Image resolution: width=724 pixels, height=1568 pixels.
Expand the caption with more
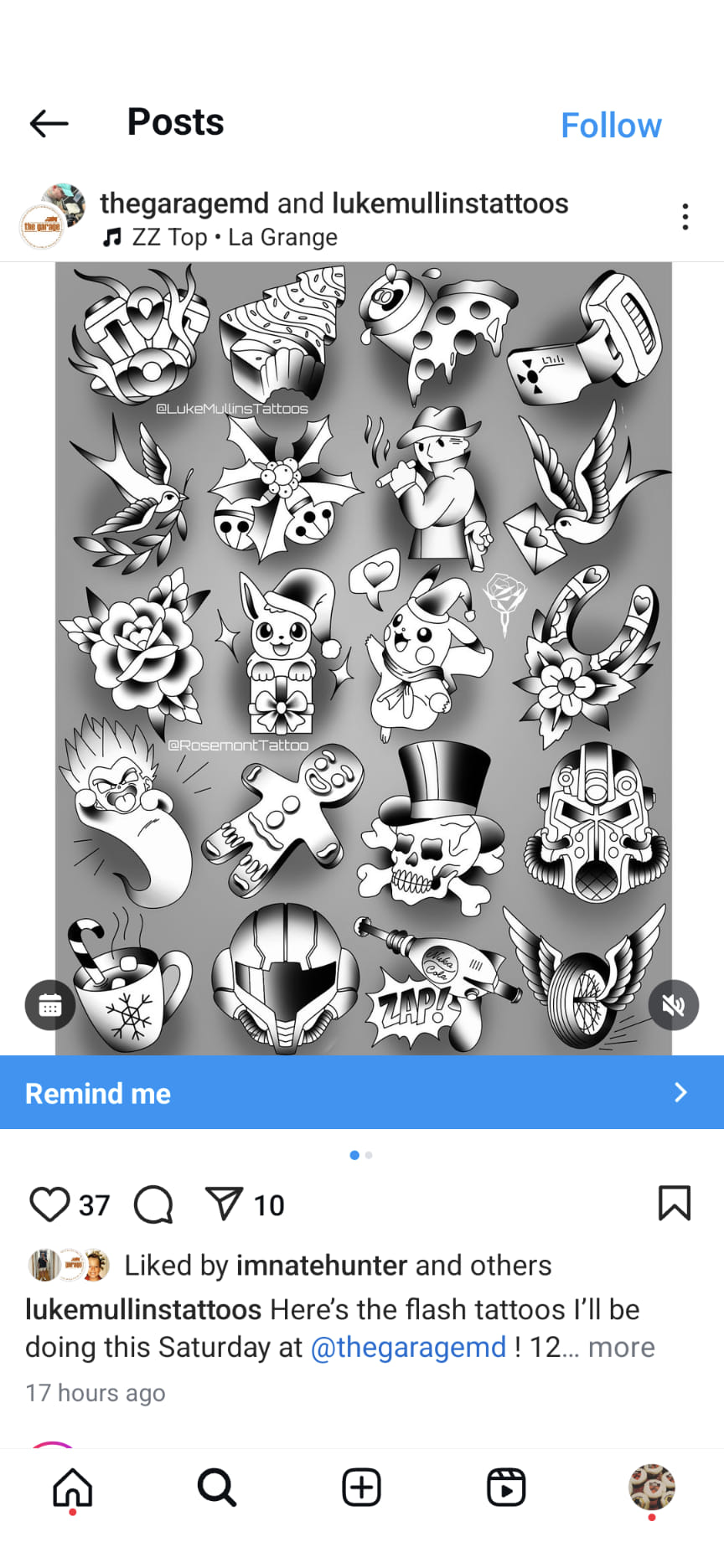(621, 1347)
